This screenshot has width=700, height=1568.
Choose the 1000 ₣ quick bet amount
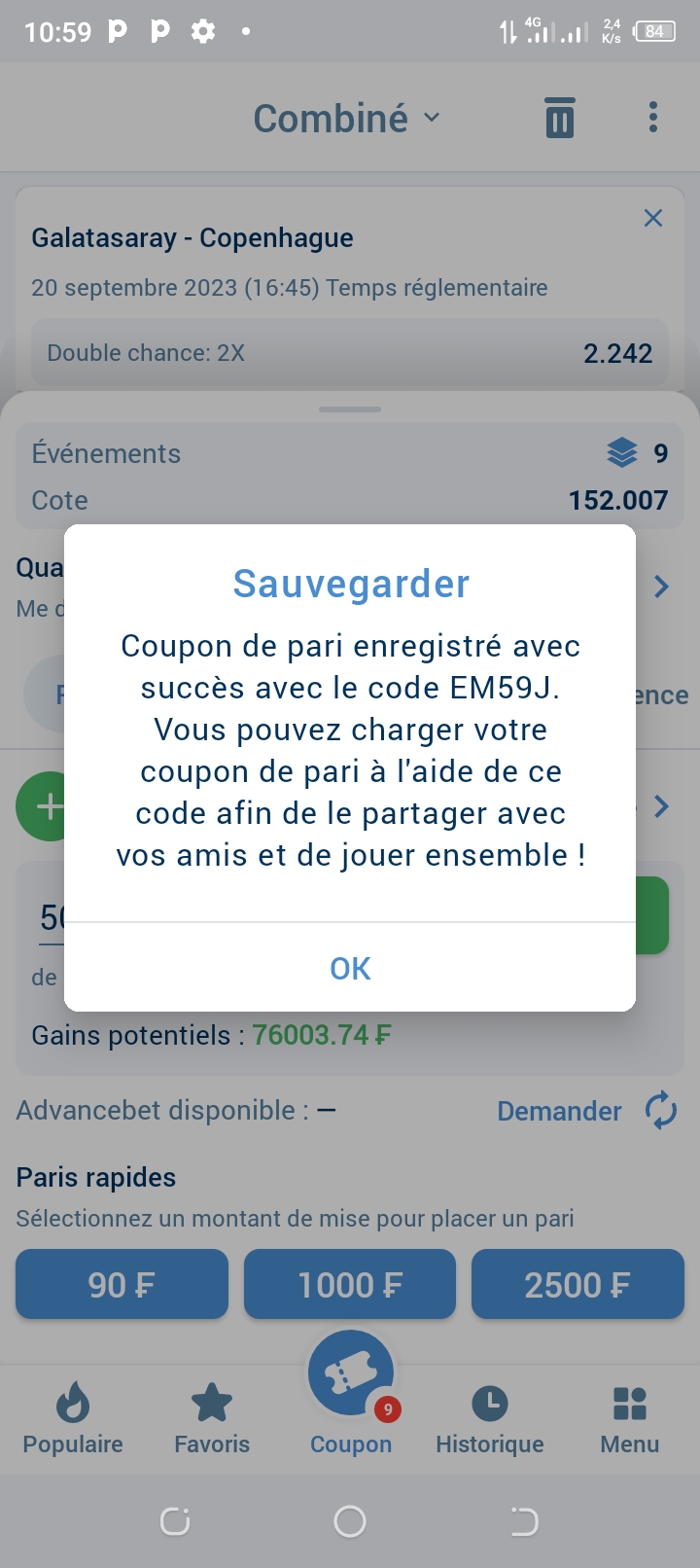pos(350,1285)
